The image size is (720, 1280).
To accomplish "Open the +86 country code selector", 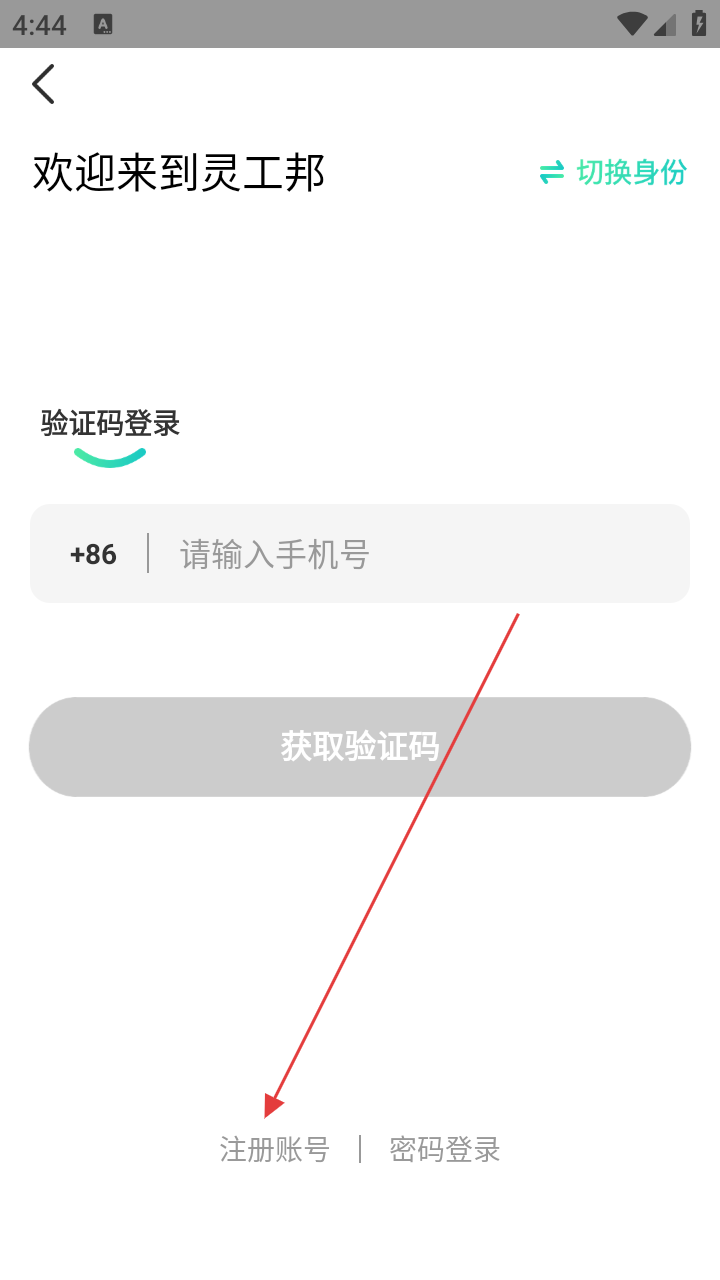I will pos(93,554).
